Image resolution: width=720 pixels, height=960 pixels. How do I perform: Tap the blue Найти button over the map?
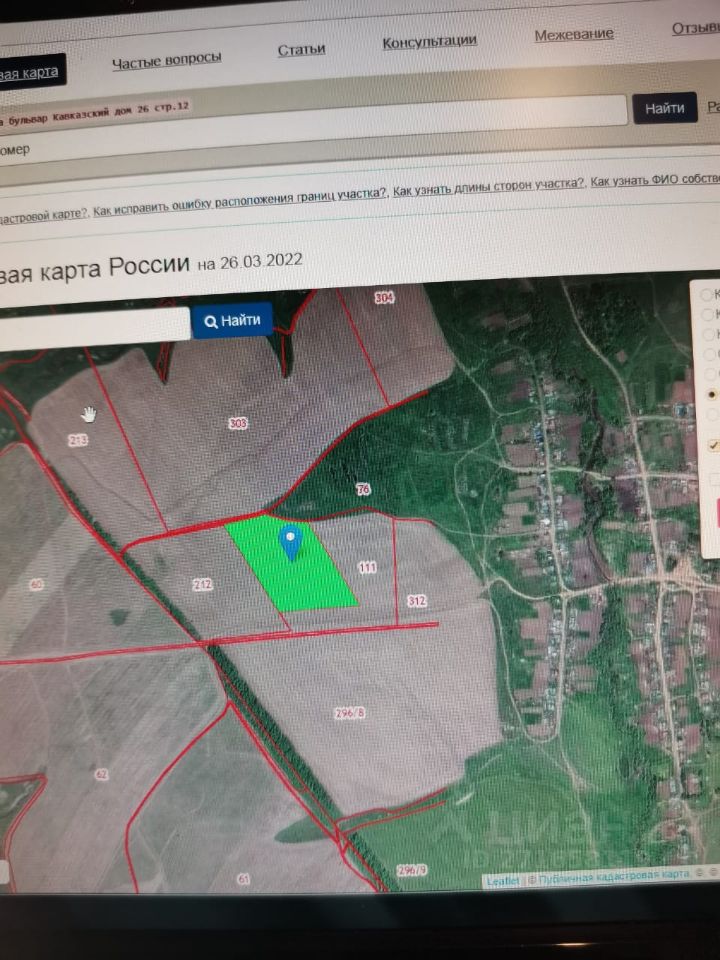pyautogui.click(x=232, y=320)
